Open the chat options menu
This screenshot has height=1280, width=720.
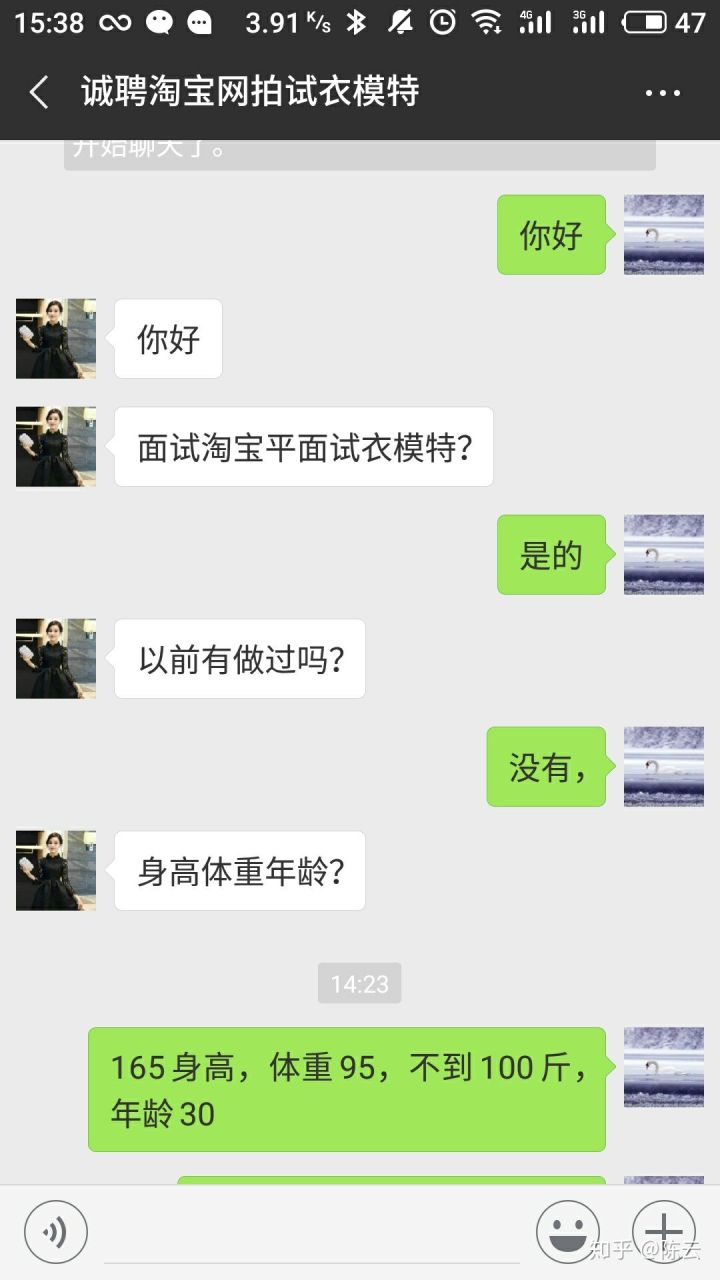coord(662,93)
